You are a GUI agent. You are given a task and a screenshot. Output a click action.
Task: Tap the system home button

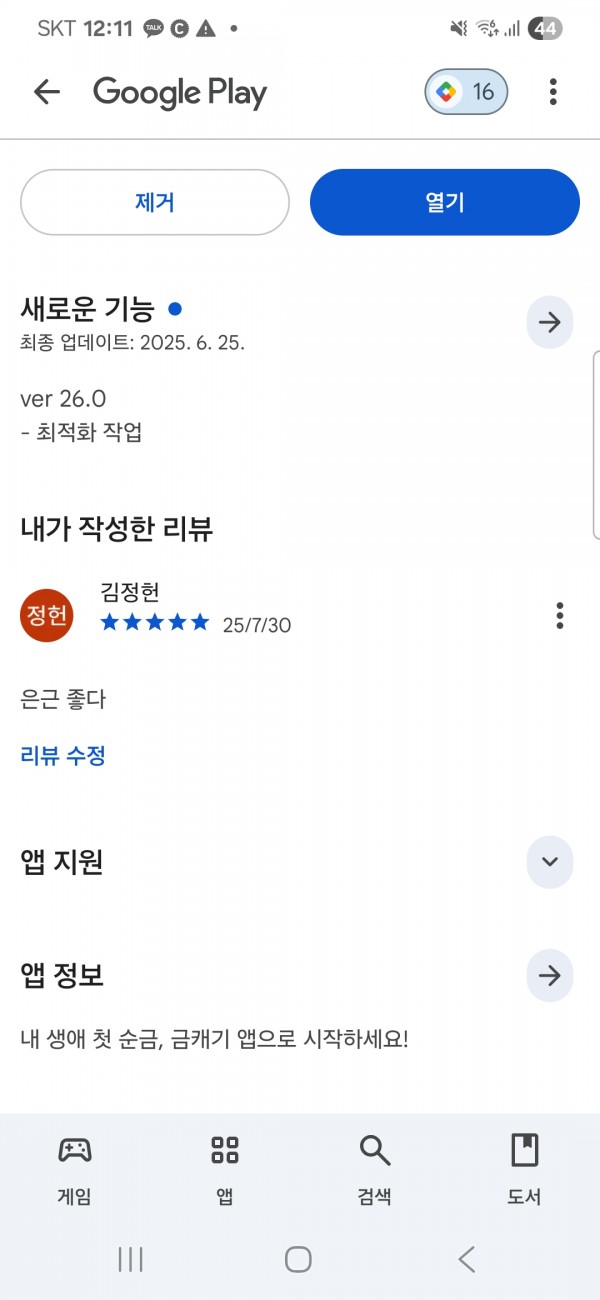point(298,1259)
